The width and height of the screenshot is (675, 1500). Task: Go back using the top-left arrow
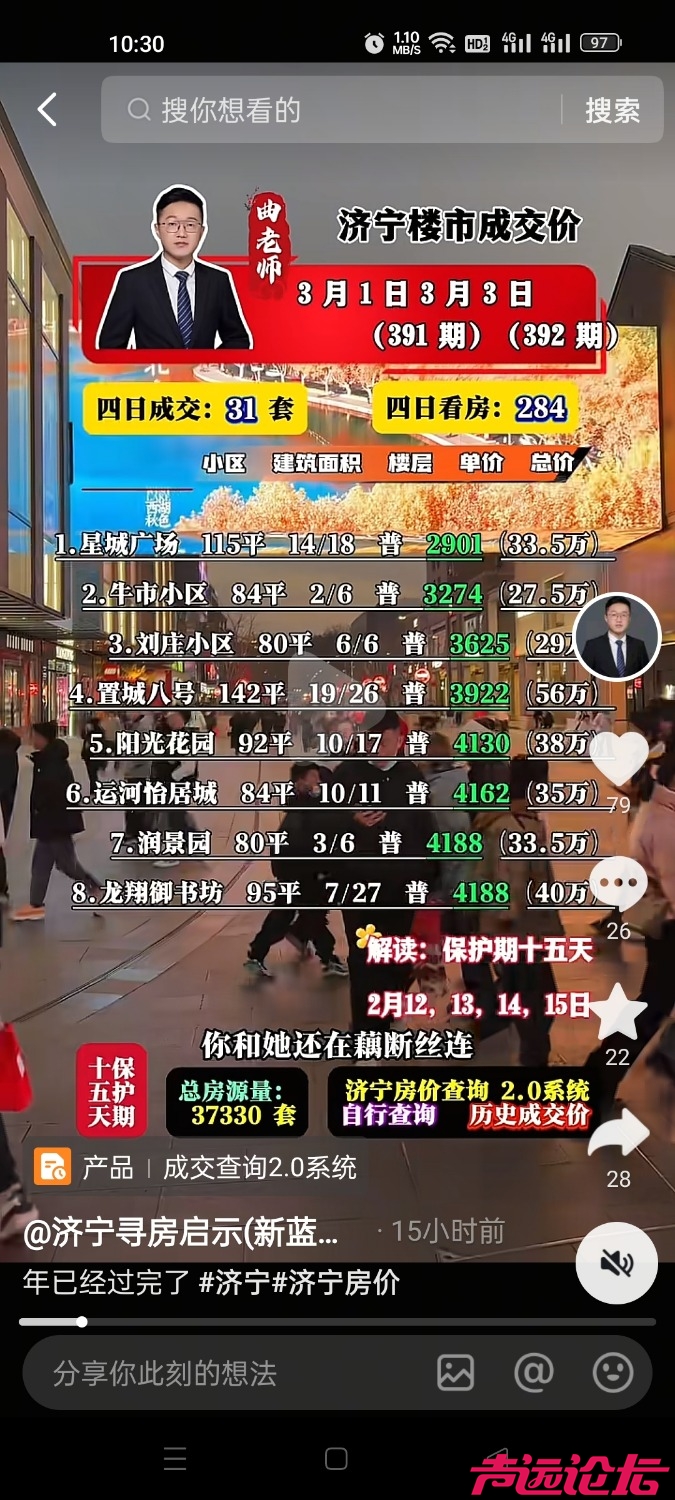(47, 110)
